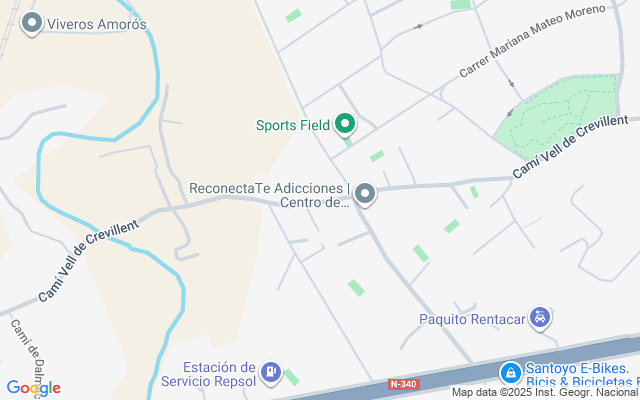Open the Viveros Amorós map pin
The width and height of the screenshot is (640, 400).
(32, 23)
